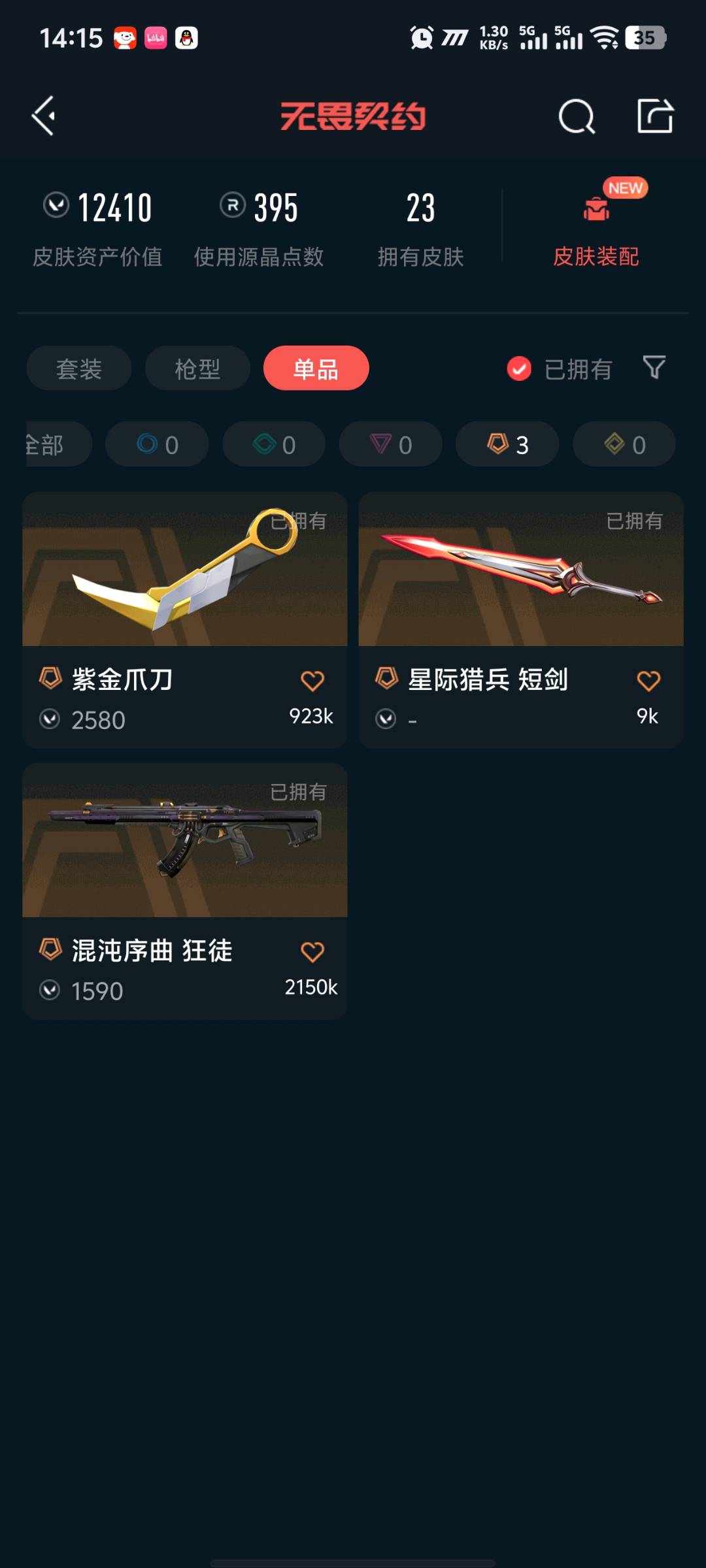Viewport: 706px width, 1568px height.
Task: Select the 单品 tab
Action: pos(316,368)
